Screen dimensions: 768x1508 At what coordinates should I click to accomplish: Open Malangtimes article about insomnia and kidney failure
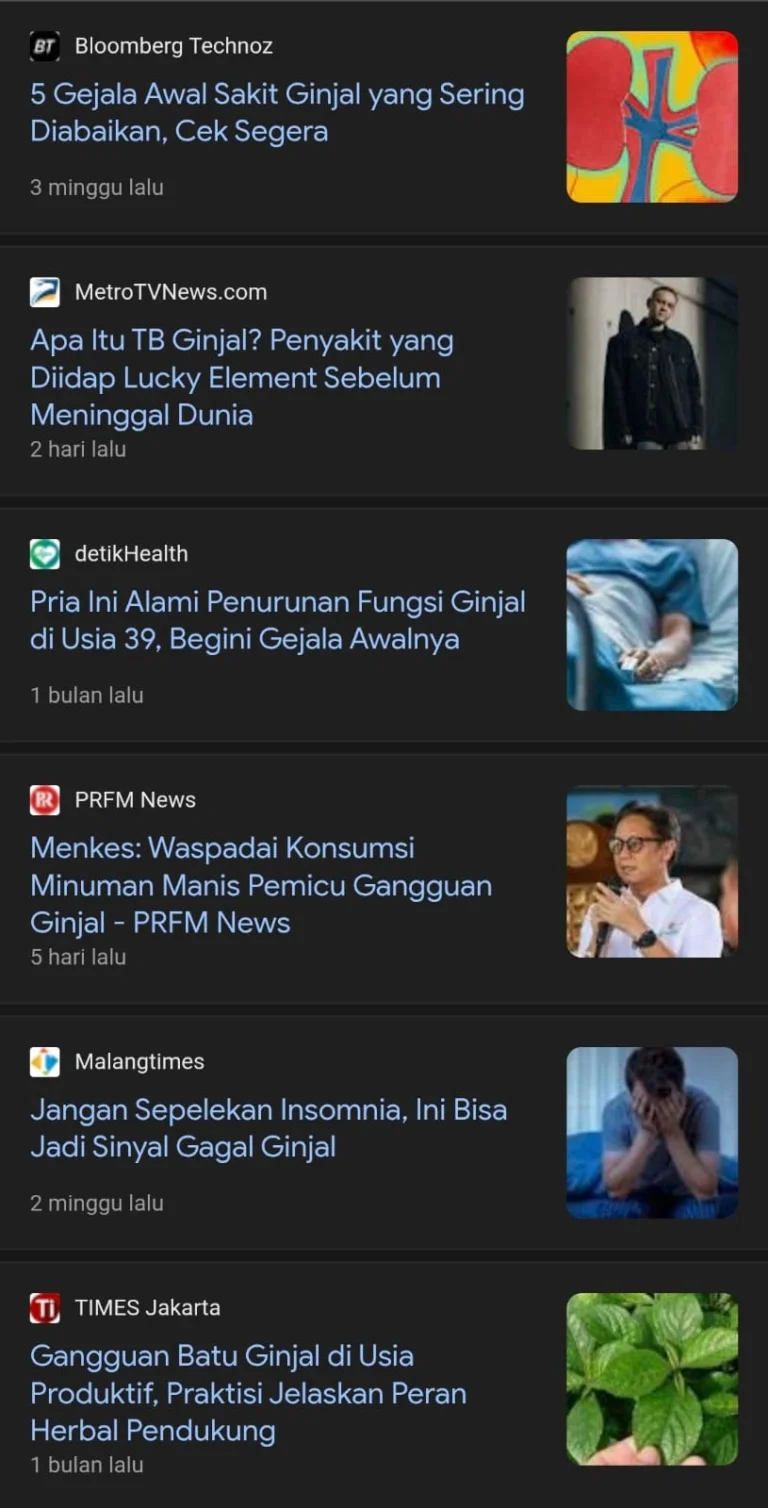(x=268, y=1128)
